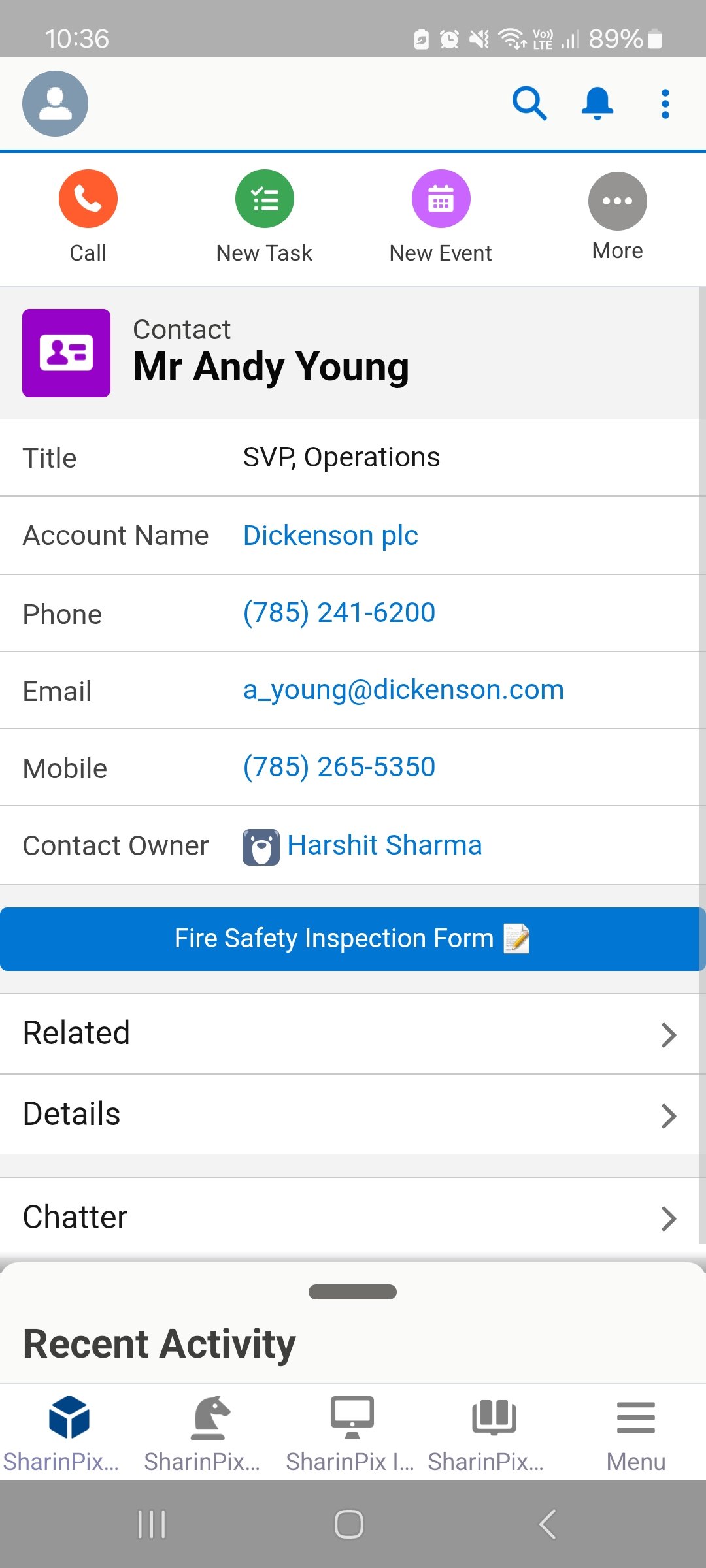Dial phone number (785) 241-6200

[x=339, y=613]
